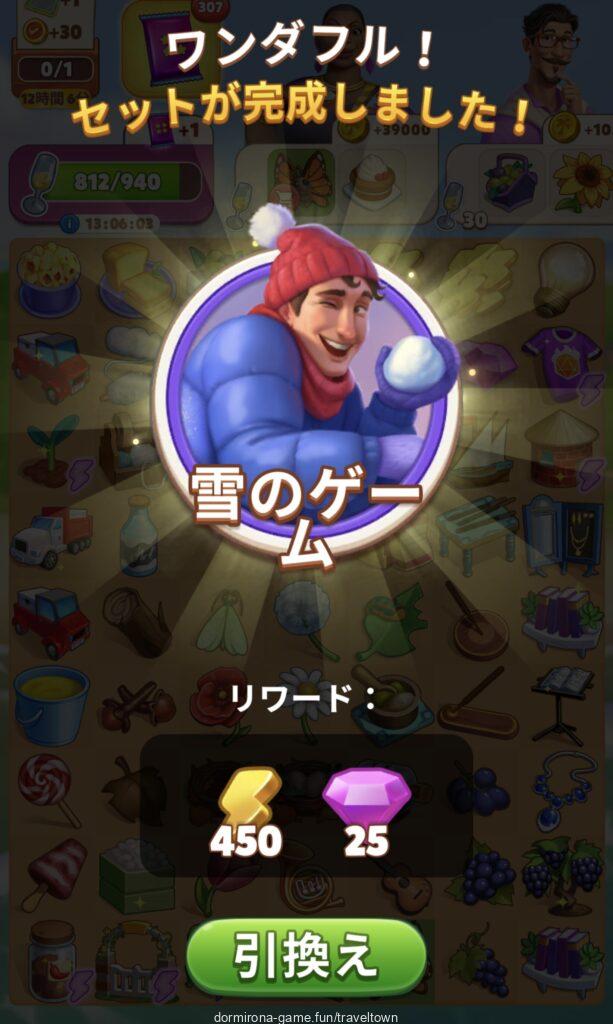Tap the green 引換え button
The image size is (613, 1024).
tap(306, 957)
